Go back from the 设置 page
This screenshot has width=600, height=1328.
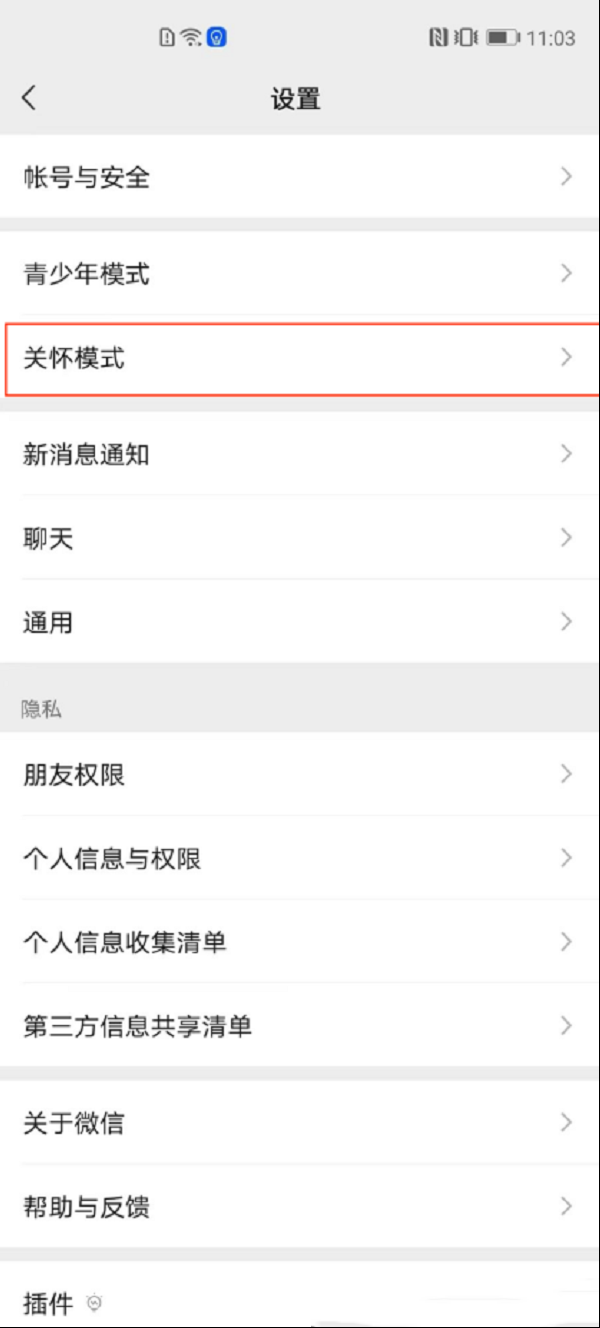point(29,98)
